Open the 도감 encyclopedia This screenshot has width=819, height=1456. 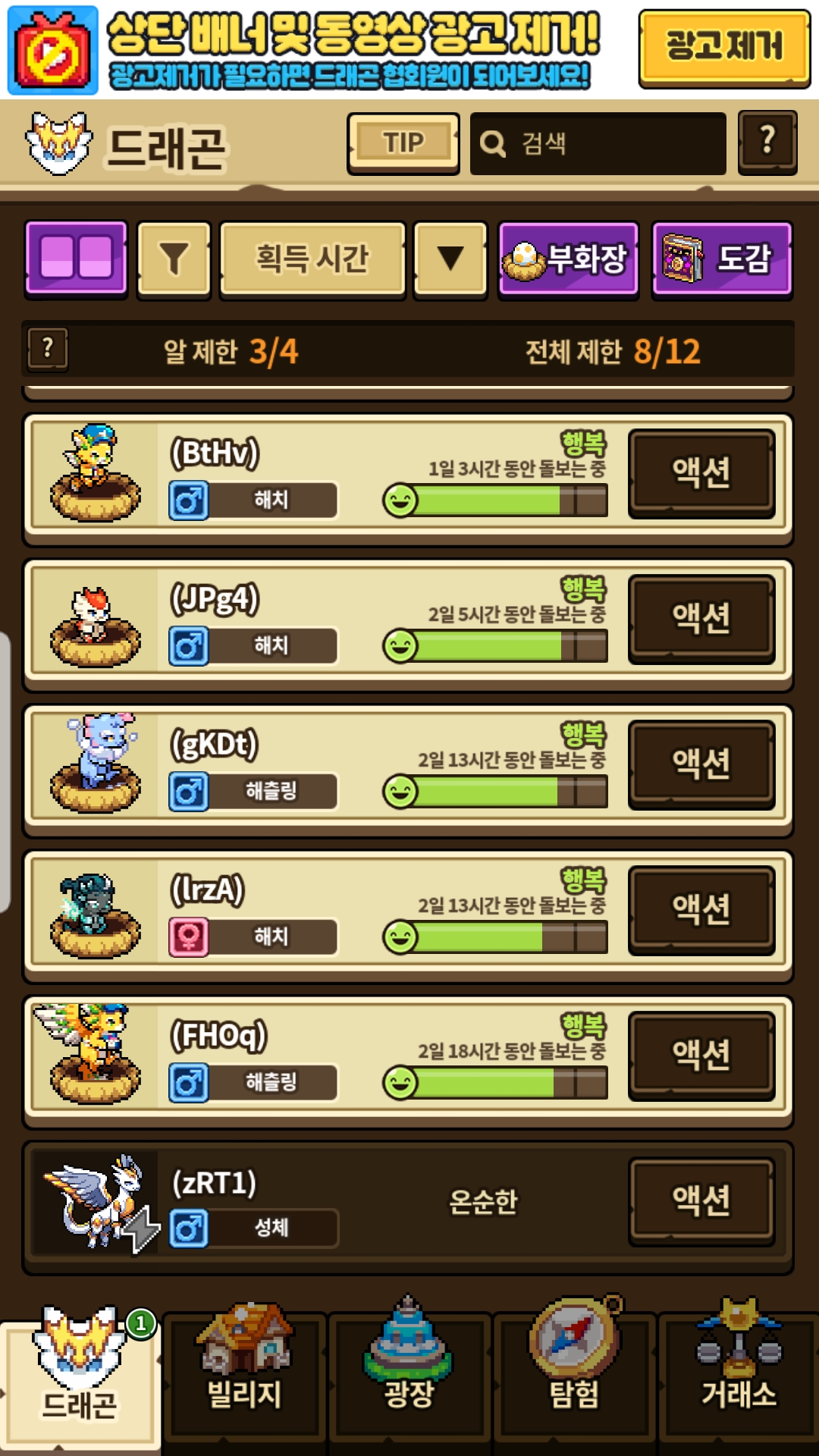[722, 259]
